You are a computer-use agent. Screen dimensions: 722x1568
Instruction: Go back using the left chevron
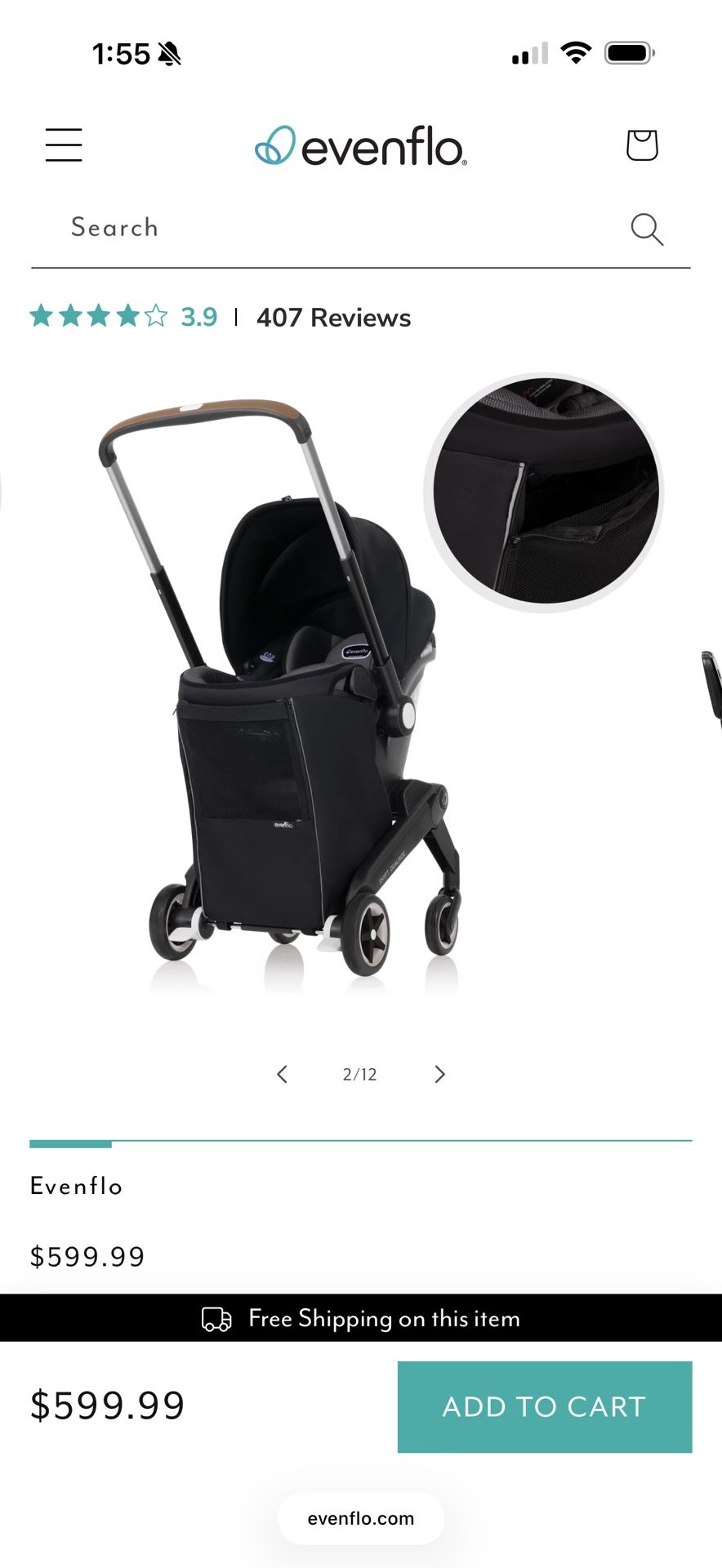click(282, 1074)
